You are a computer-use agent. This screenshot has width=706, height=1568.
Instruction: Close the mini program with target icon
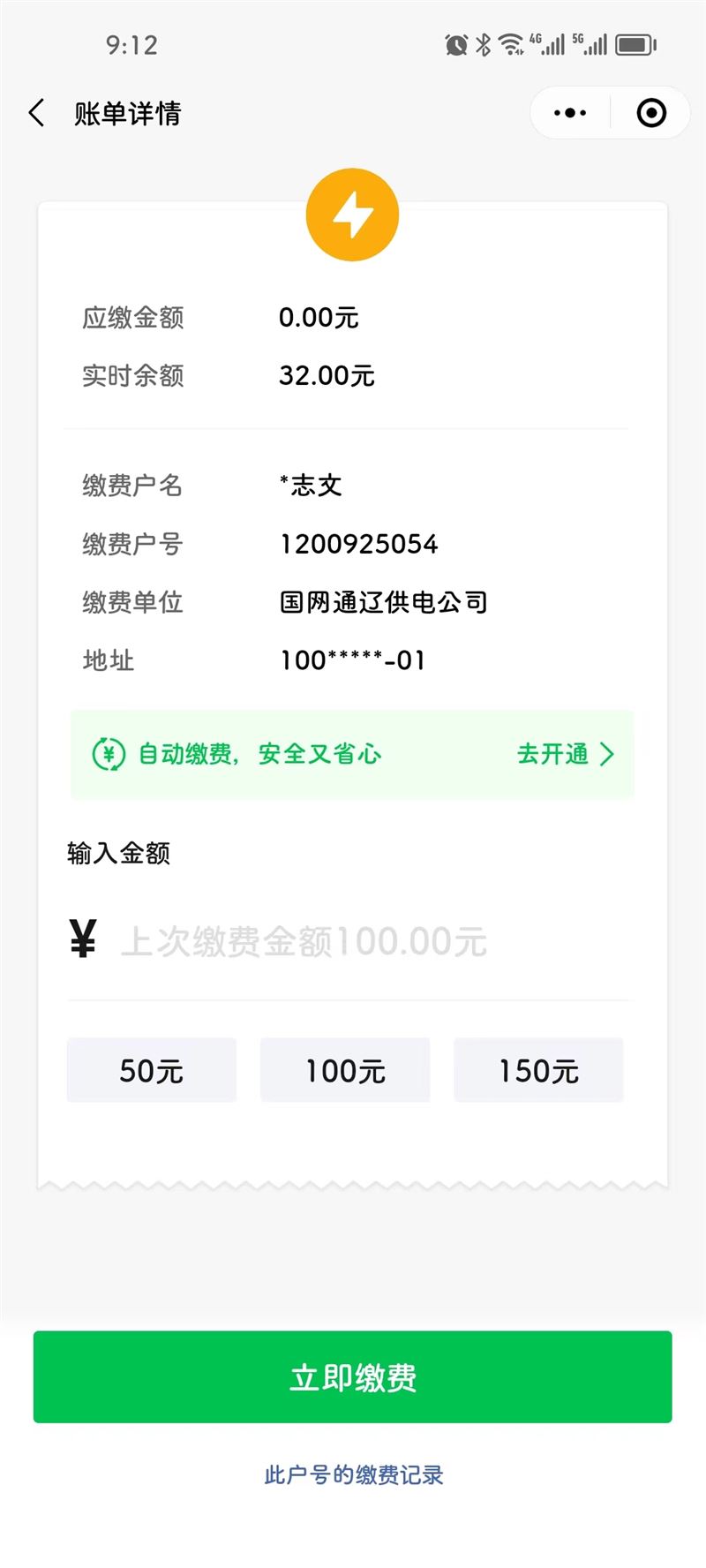[x=651, y=113]
